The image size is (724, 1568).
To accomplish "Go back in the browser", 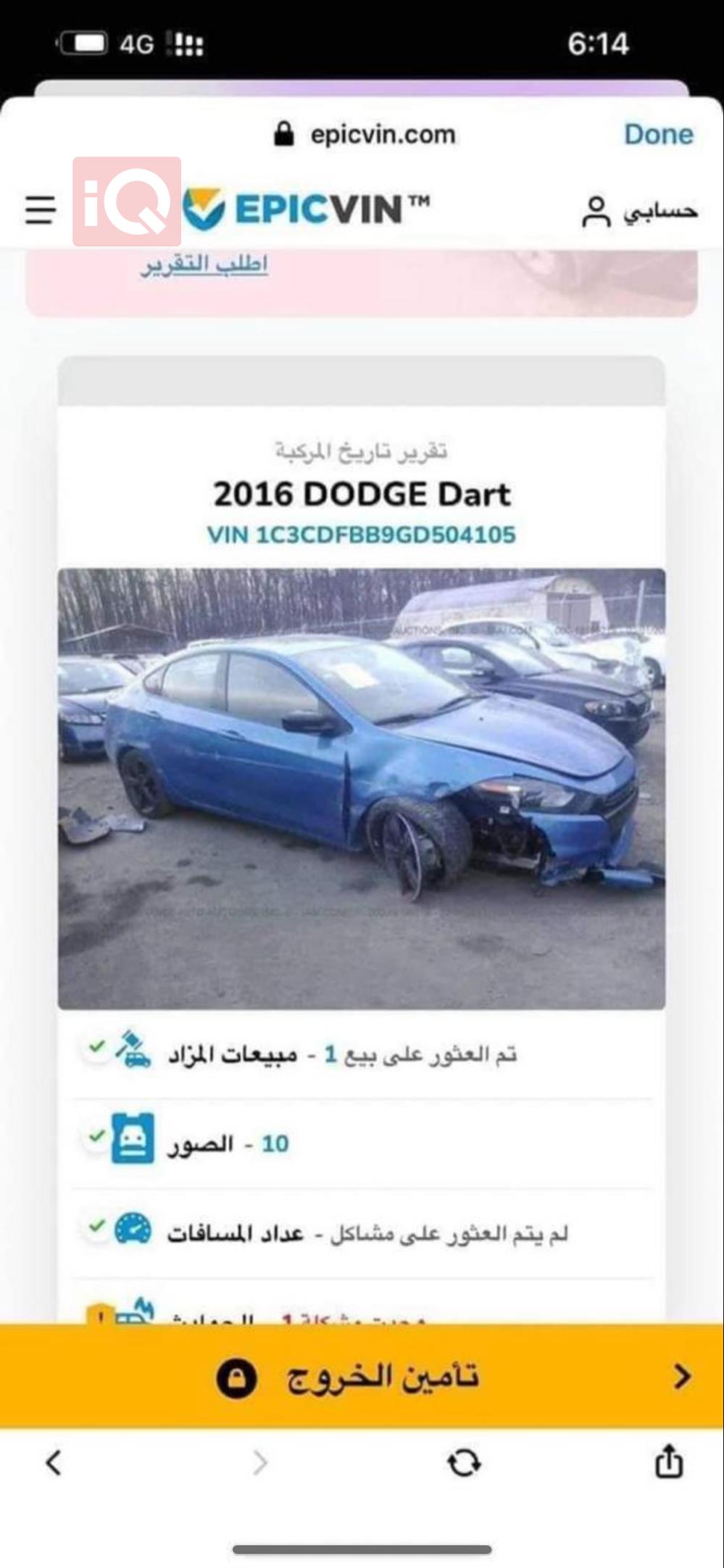I will click(x=54, y=1462).
